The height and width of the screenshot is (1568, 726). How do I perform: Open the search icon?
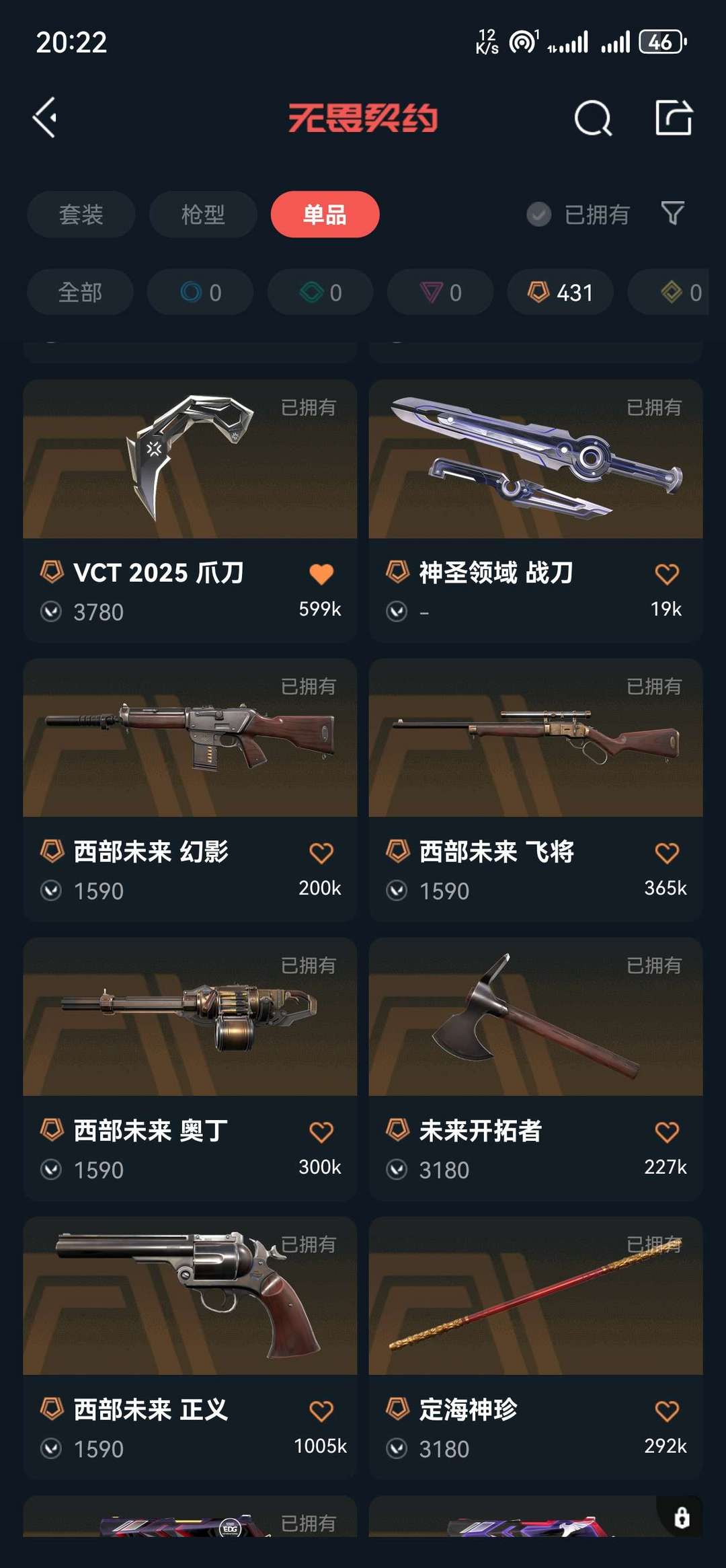tap(593, 118)
